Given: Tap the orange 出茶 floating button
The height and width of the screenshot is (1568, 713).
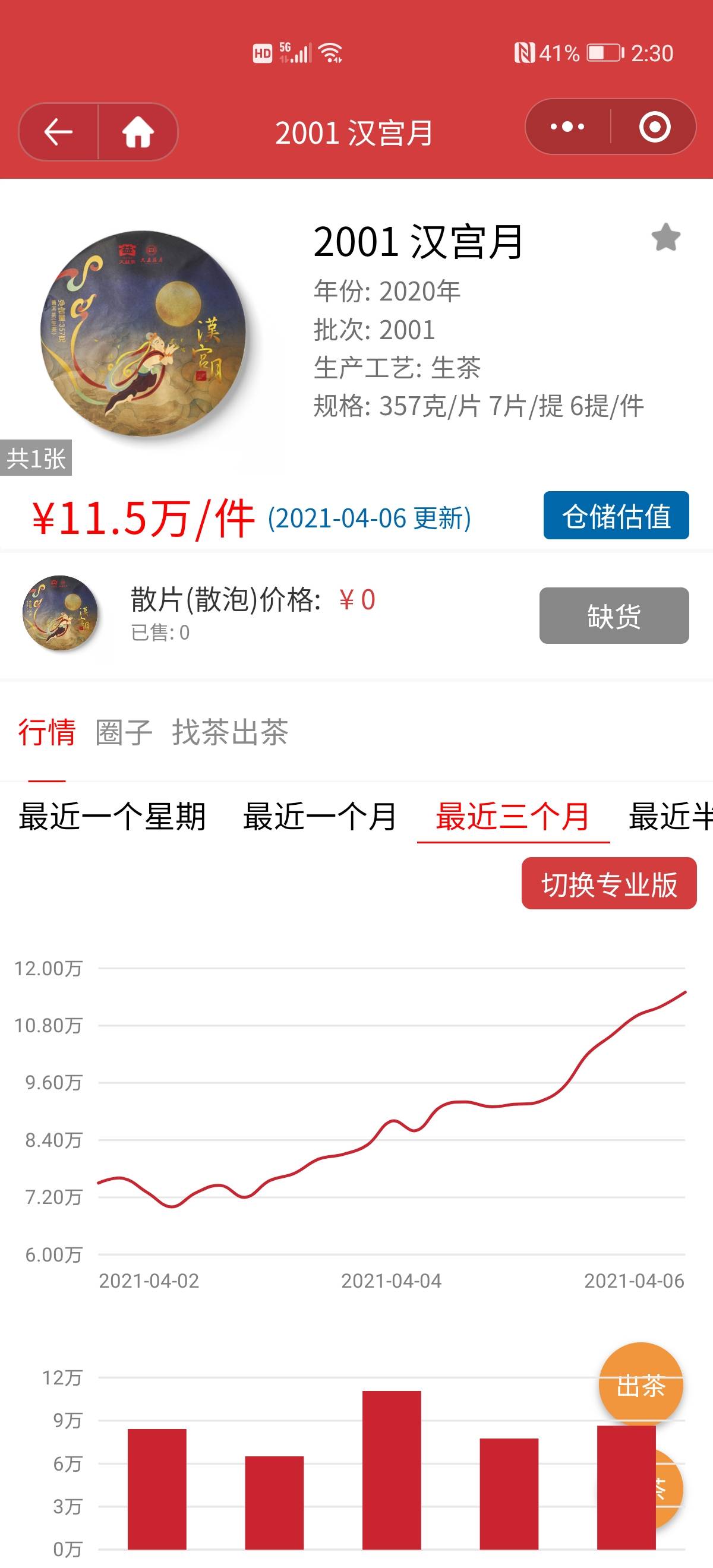Looking at the screenshot, I should point(641,1386).
